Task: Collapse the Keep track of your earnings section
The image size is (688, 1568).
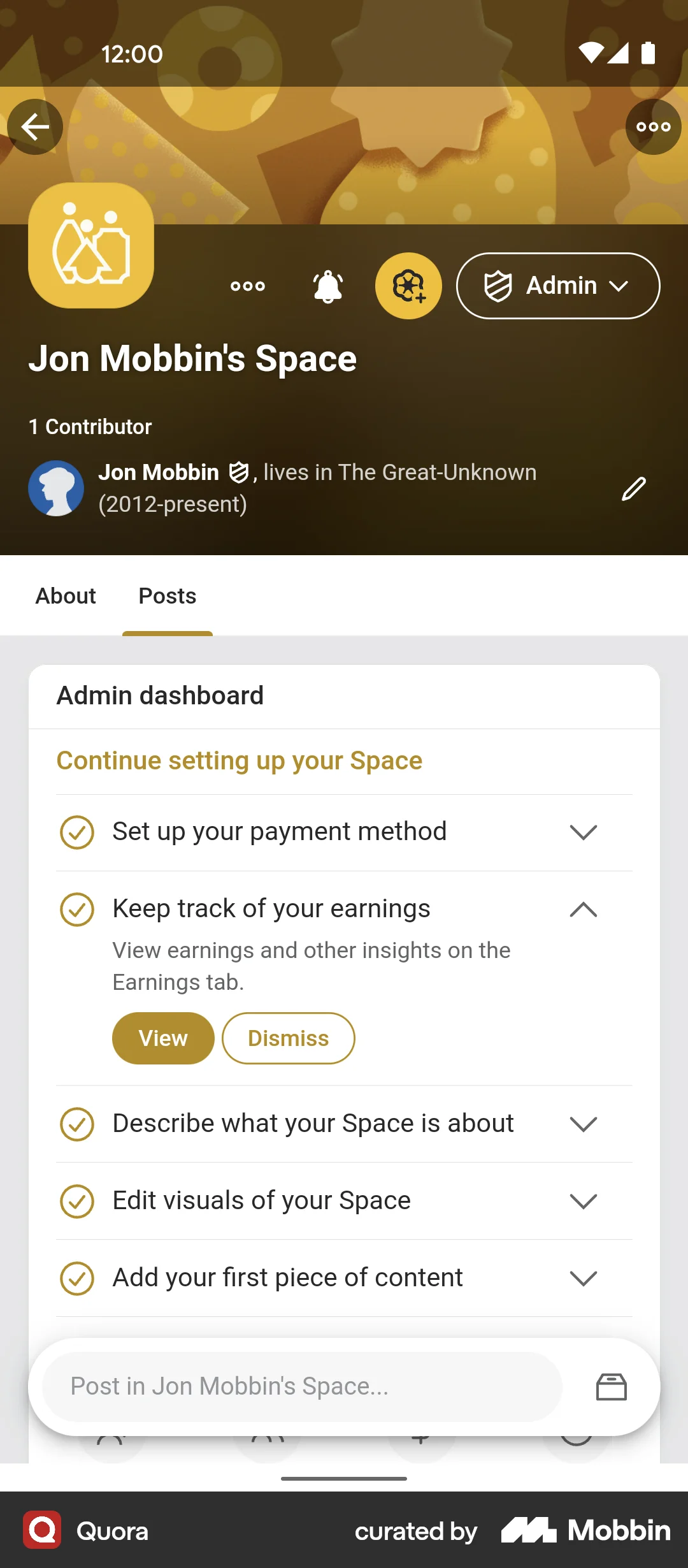Action: point(582,909)
